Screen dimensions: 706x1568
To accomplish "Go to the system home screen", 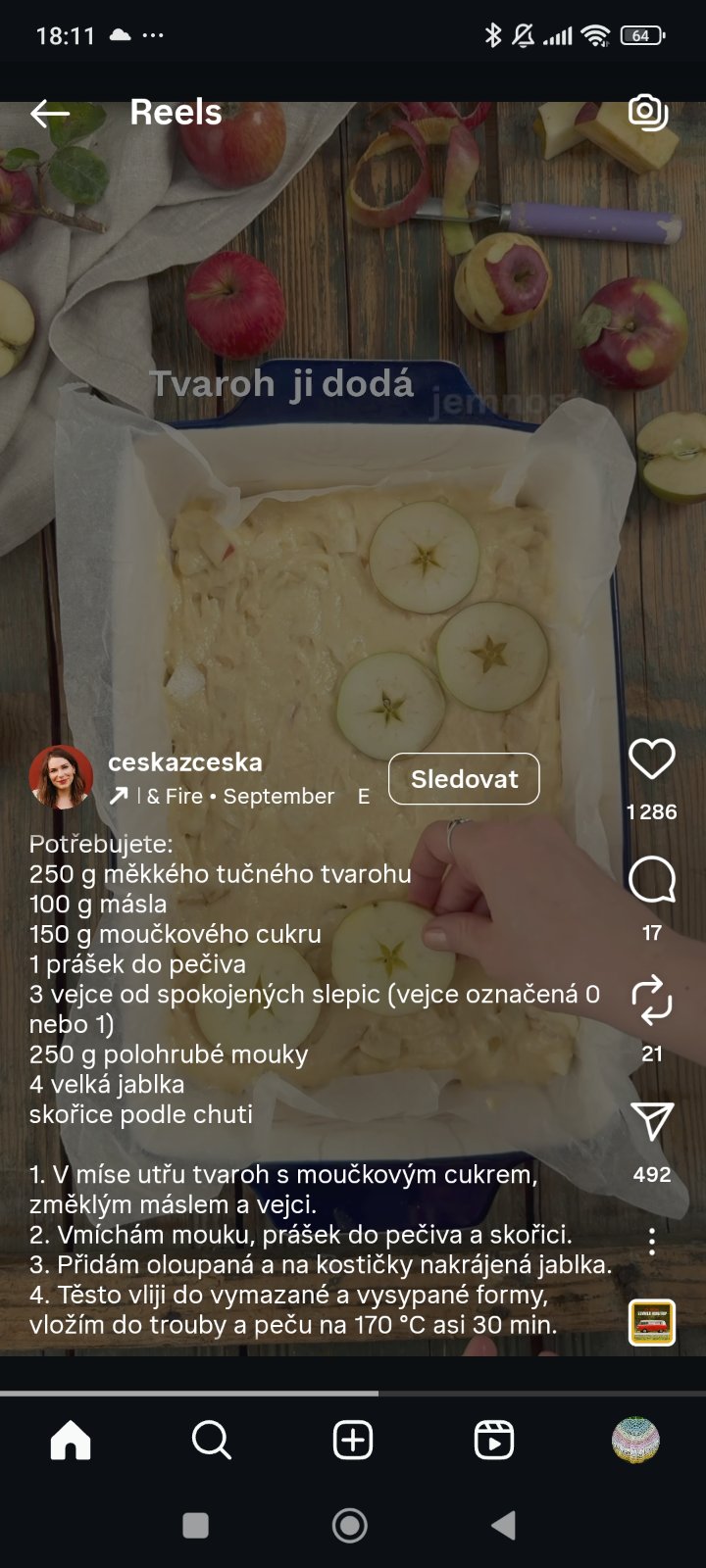I will coord(350,1525).
